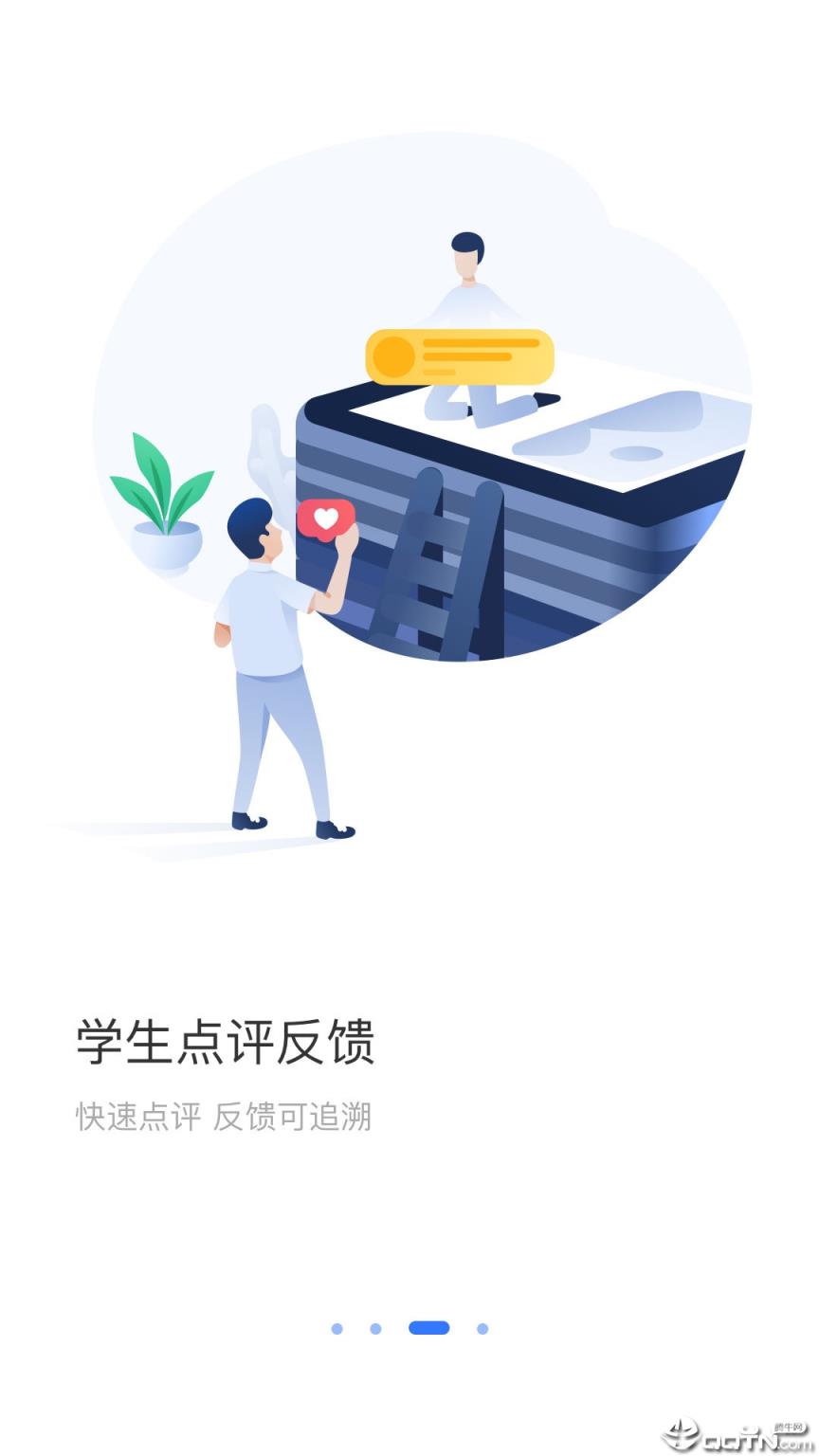The image size is (819, 1456).
Task: Tap the last page indicator dot
Action: pos(482,1327)
